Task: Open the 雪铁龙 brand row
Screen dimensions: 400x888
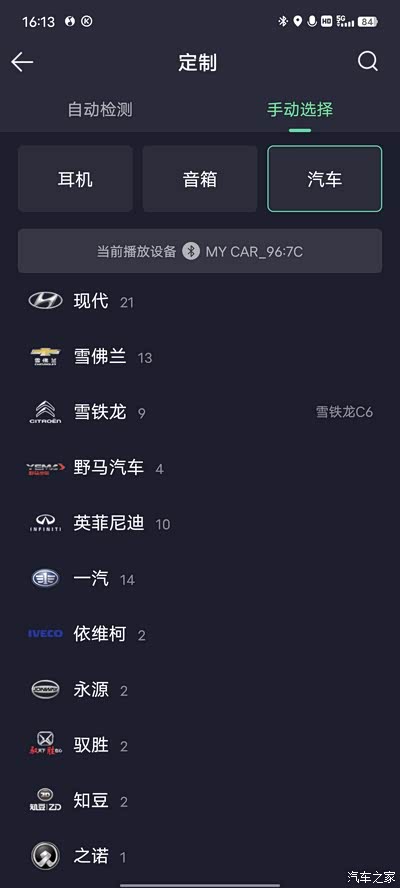Action: [200, 412]
